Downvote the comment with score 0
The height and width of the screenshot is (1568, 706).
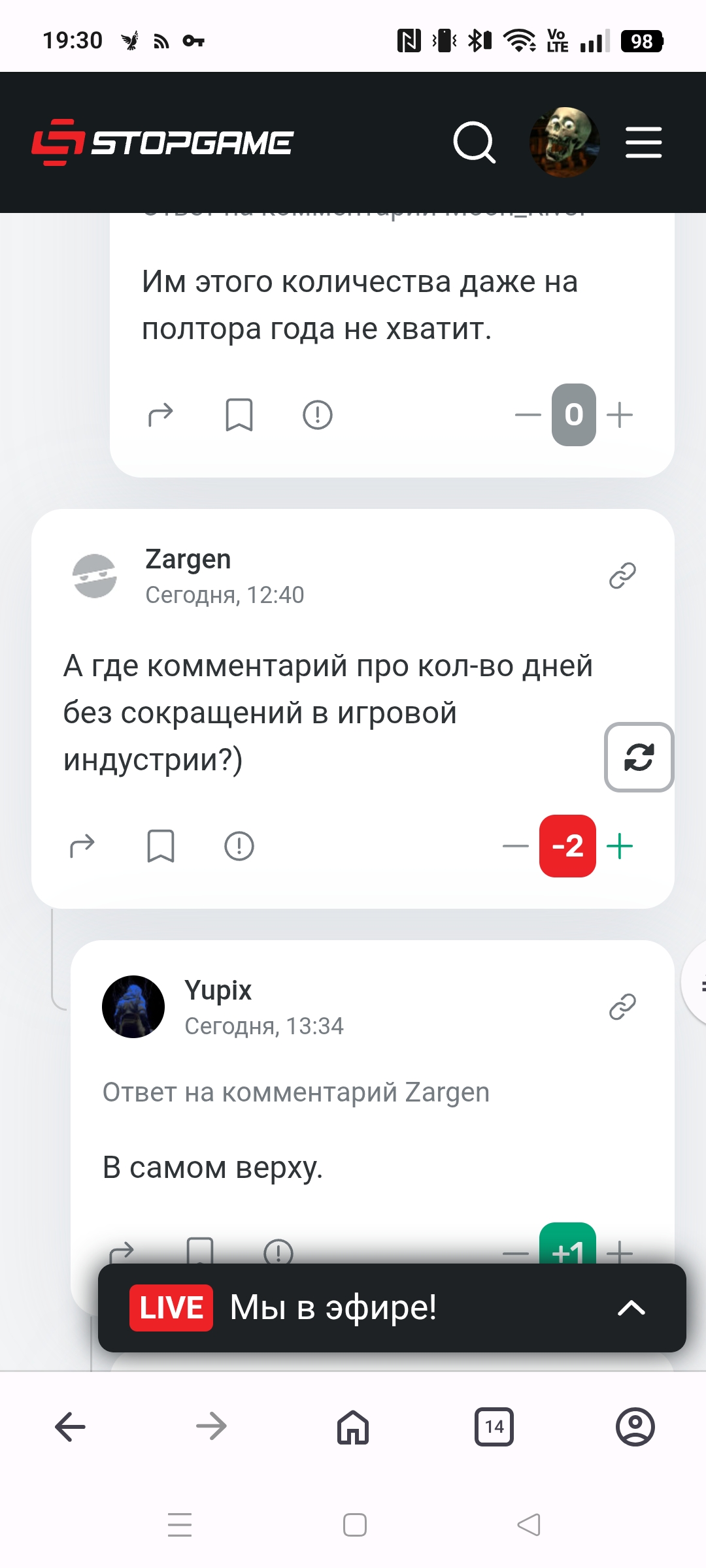click(528, 415)
